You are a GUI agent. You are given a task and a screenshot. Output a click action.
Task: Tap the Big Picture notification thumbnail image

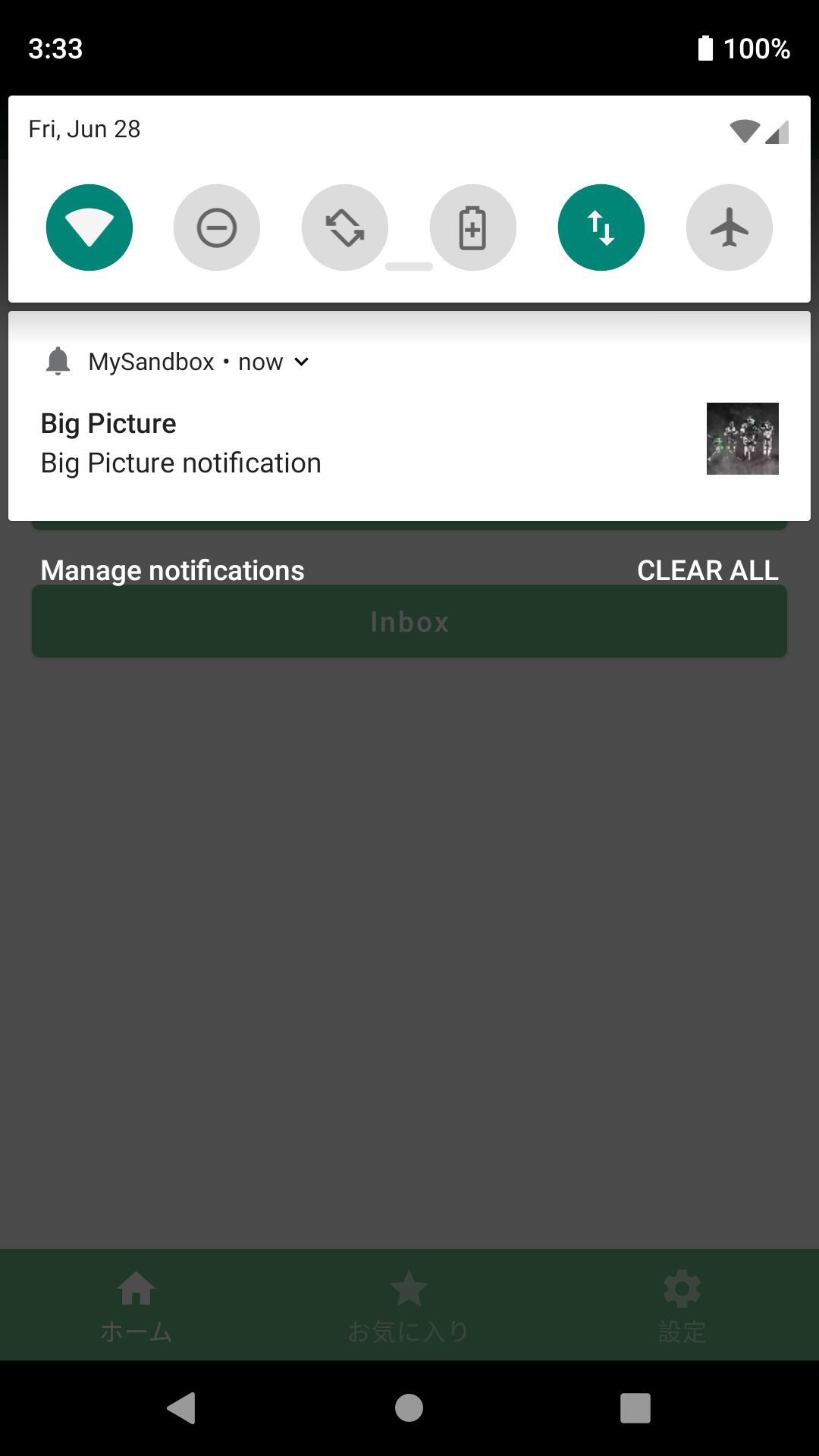click(742, 438)
